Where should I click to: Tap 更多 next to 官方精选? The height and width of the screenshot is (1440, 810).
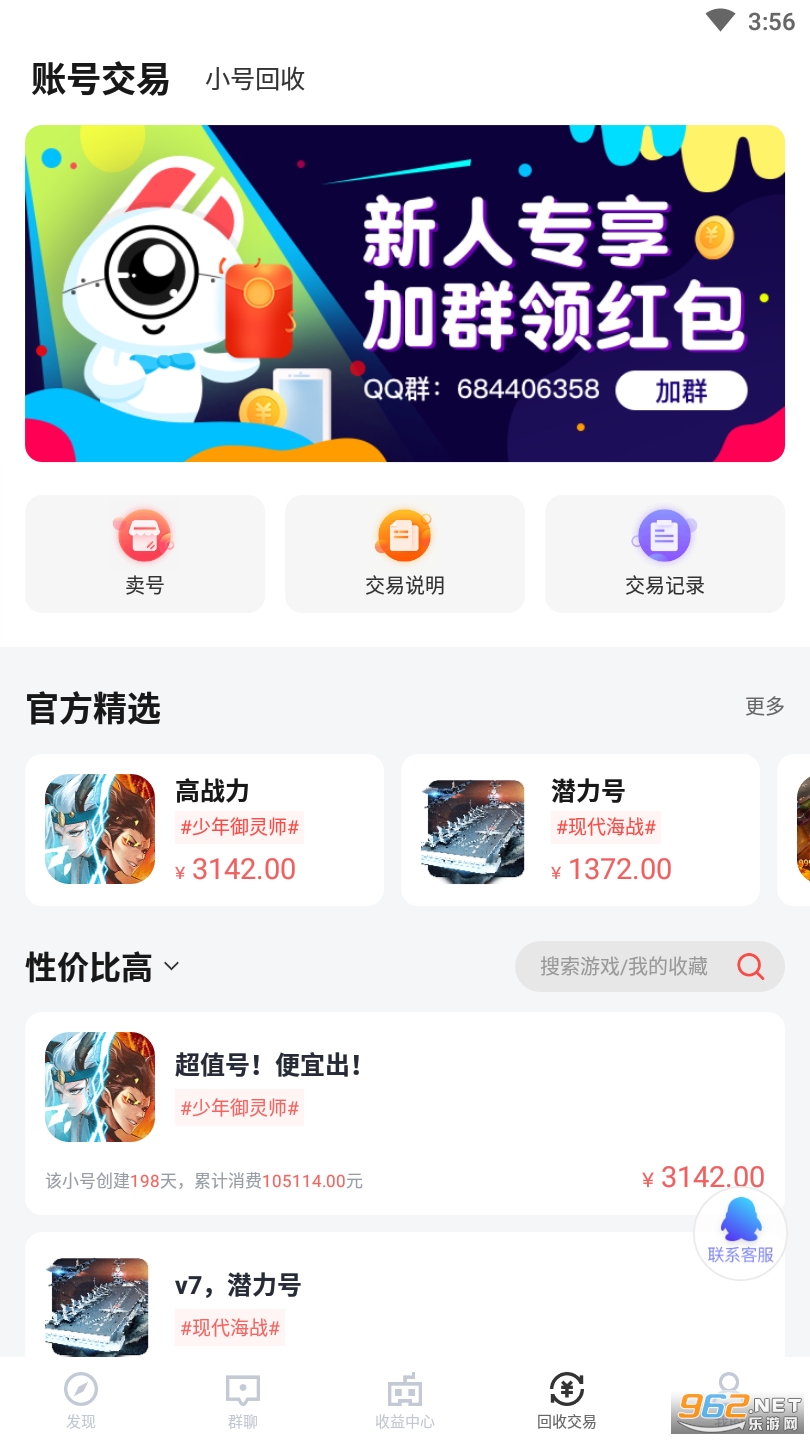(764, 707)
